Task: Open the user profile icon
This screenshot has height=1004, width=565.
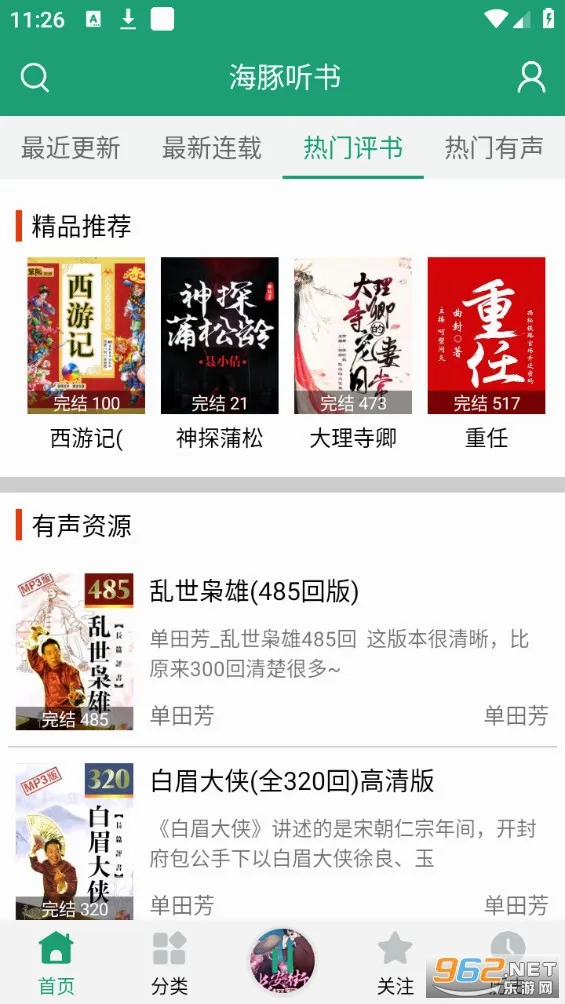Action: pyautogui.click(x=531, y=77)
